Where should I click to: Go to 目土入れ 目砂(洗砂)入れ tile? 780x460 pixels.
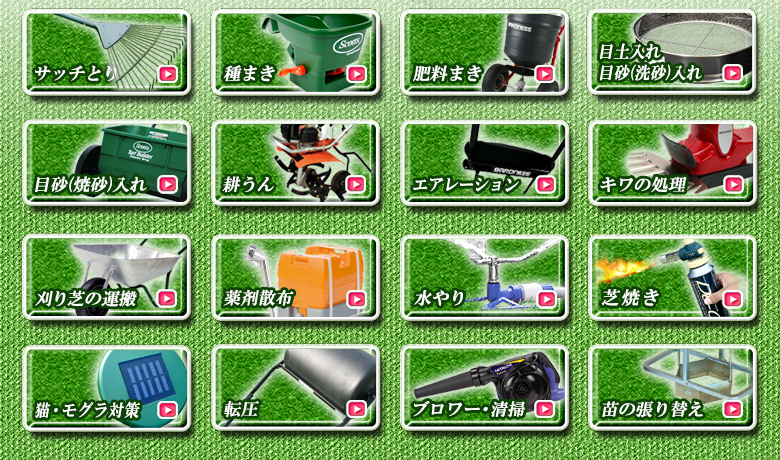pyautogui.click(x=672, y=52)
